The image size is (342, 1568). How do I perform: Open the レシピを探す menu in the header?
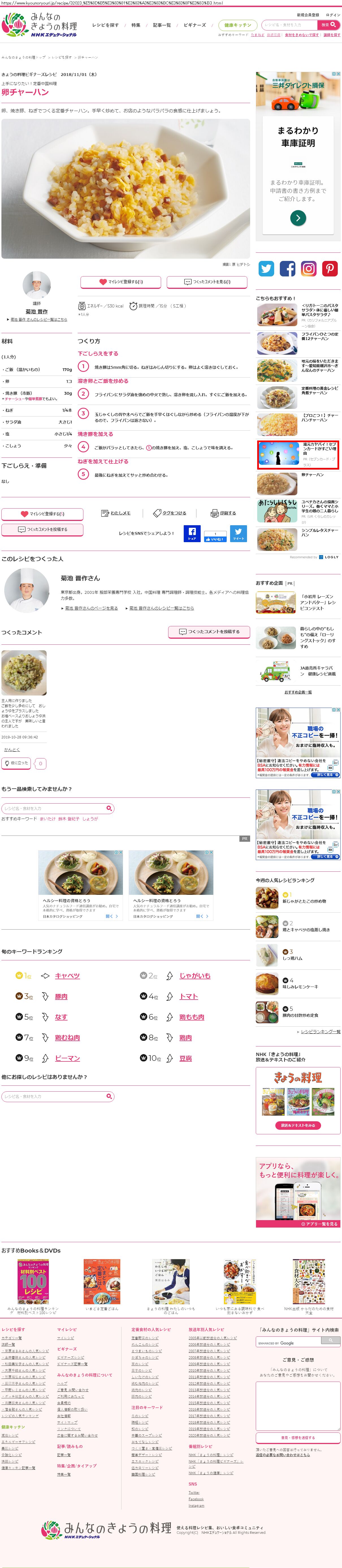105,25
